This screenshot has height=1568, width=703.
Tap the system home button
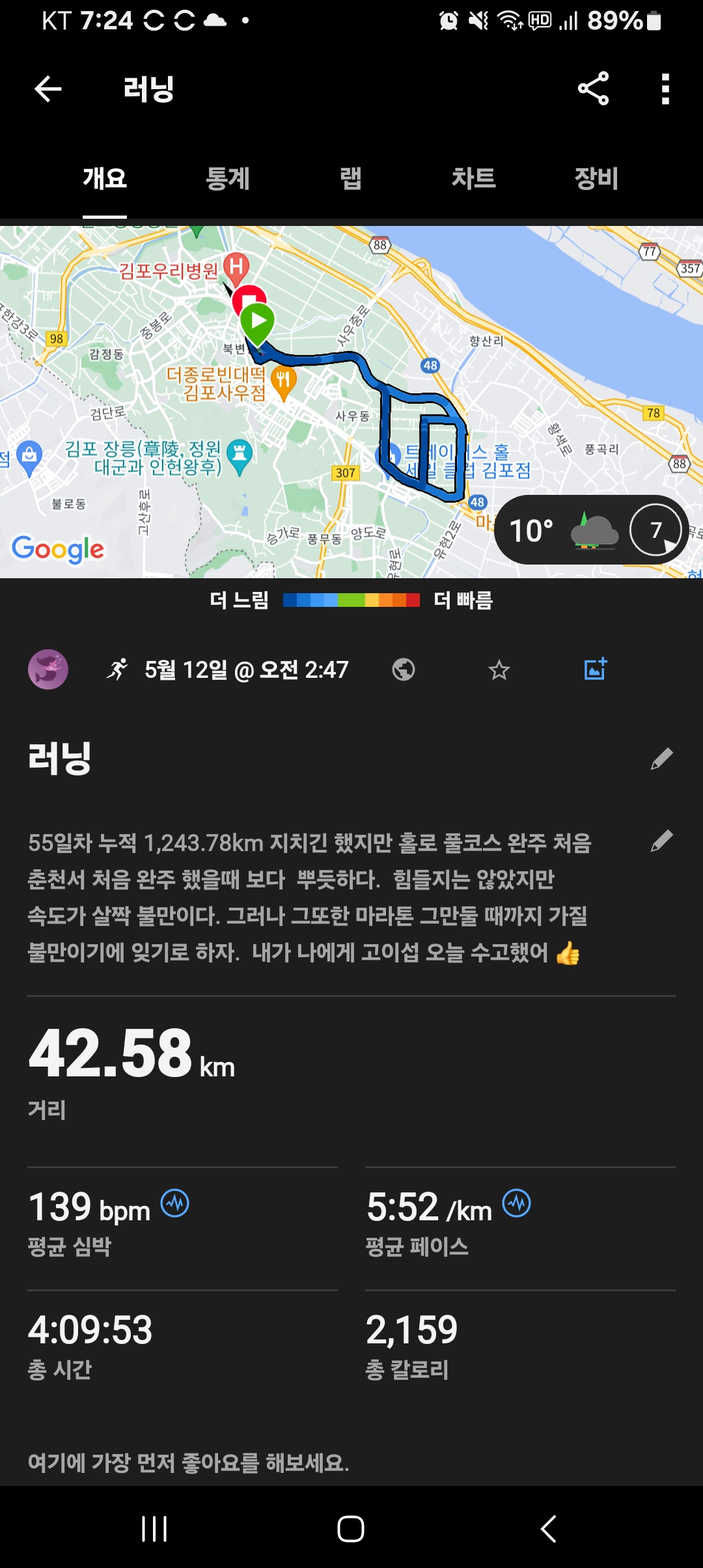[351, 1529]
